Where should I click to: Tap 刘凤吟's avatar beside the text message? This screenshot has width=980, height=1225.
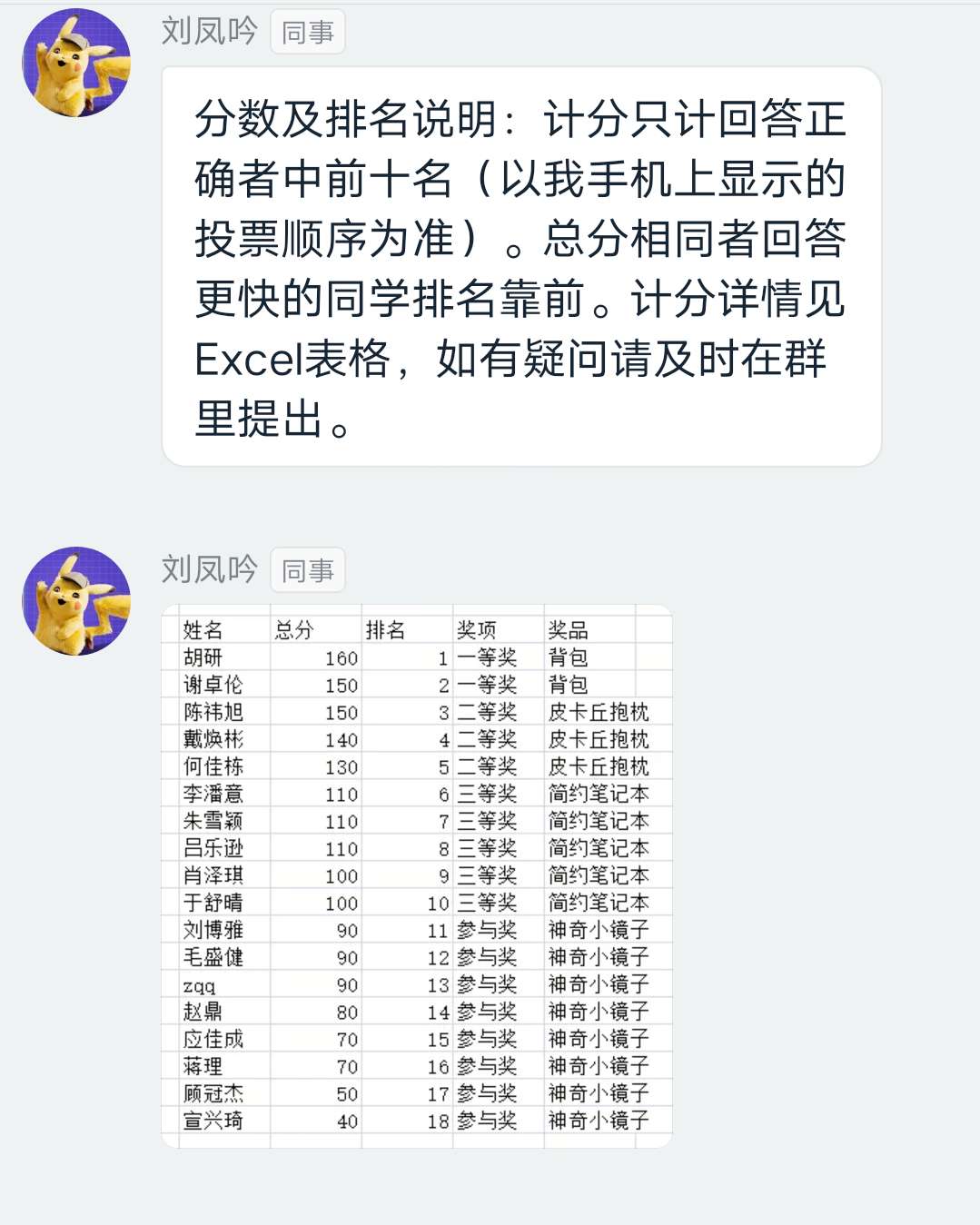(x=76, y=64)
